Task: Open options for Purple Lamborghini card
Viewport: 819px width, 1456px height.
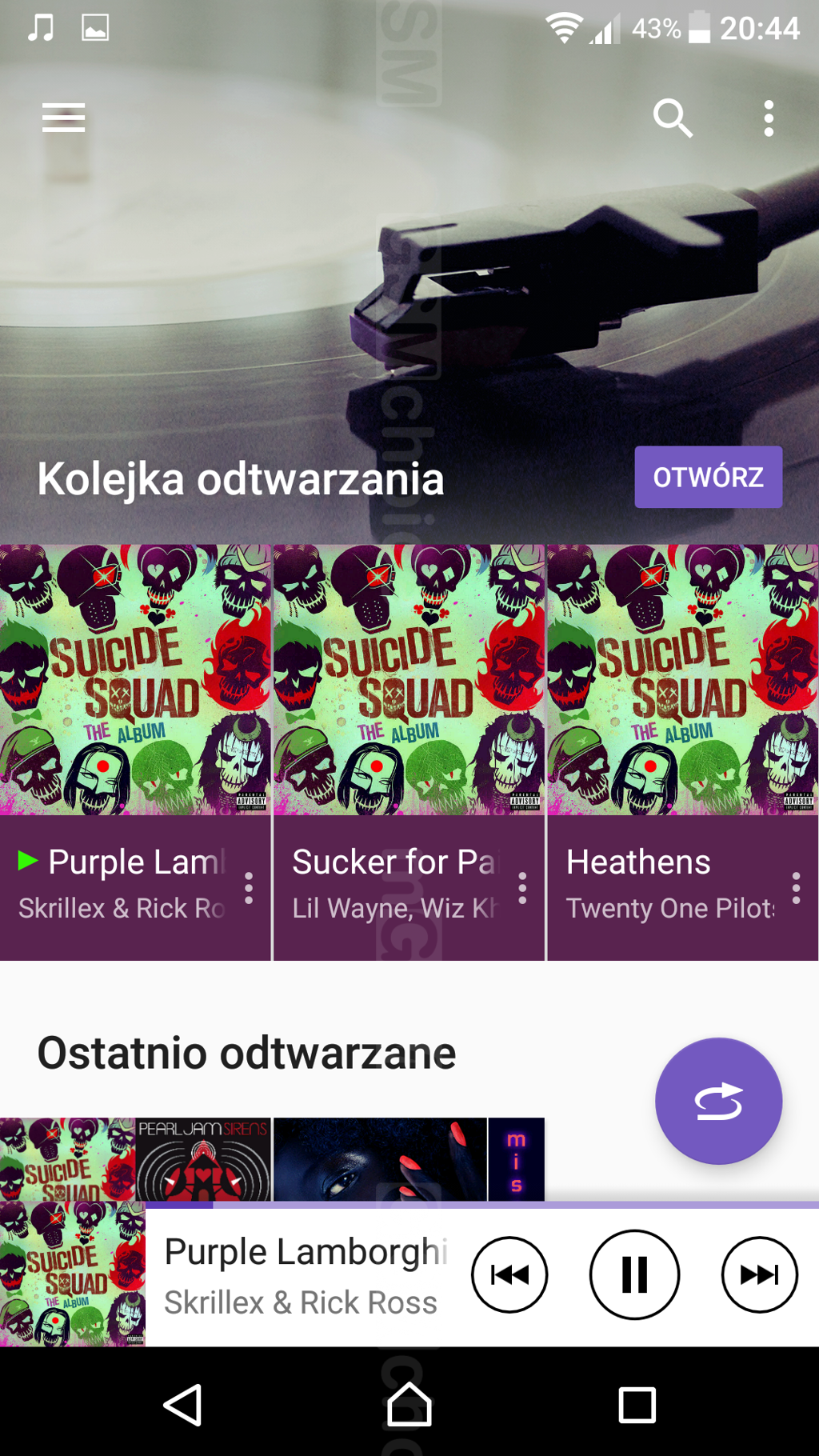Action: [x=249, y=888]
